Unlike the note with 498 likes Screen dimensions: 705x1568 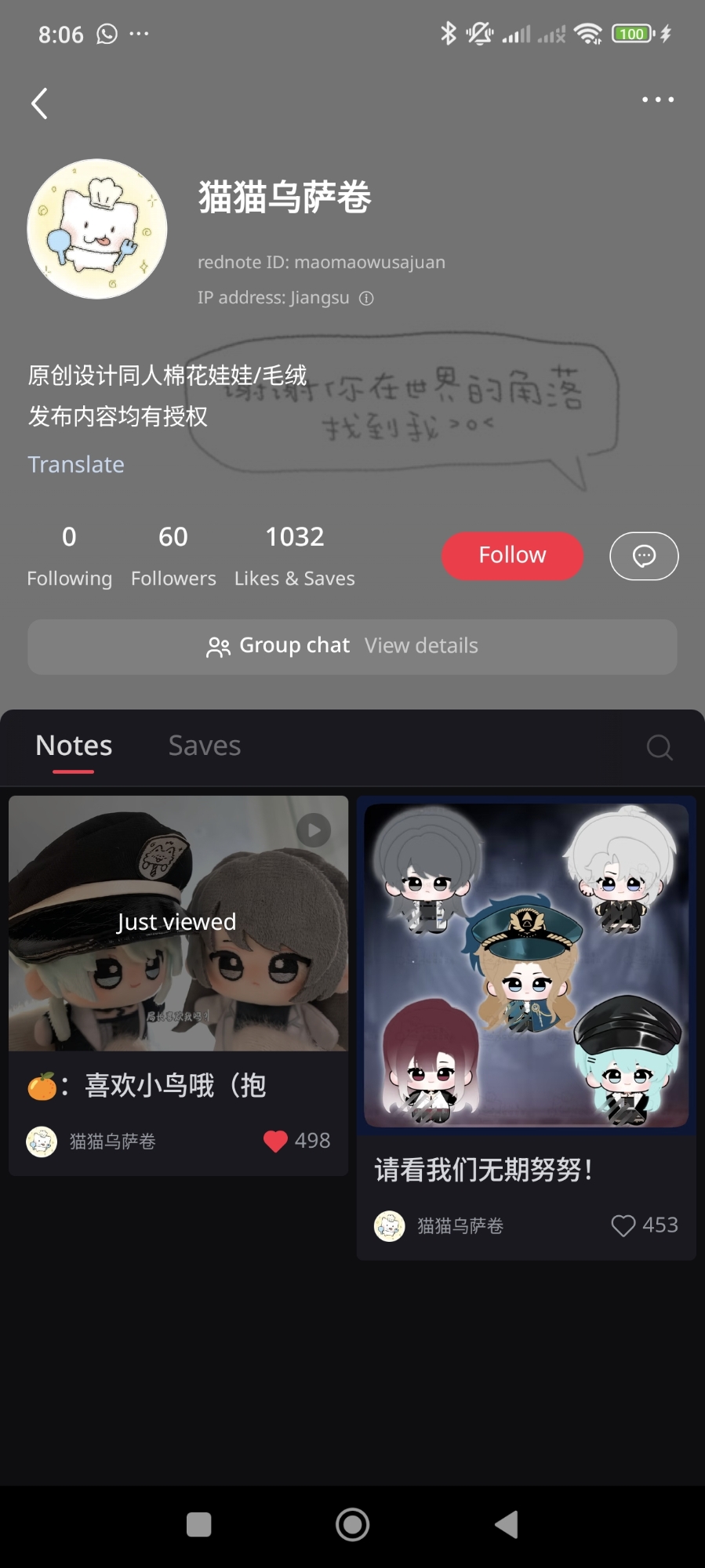[275, 1141]
